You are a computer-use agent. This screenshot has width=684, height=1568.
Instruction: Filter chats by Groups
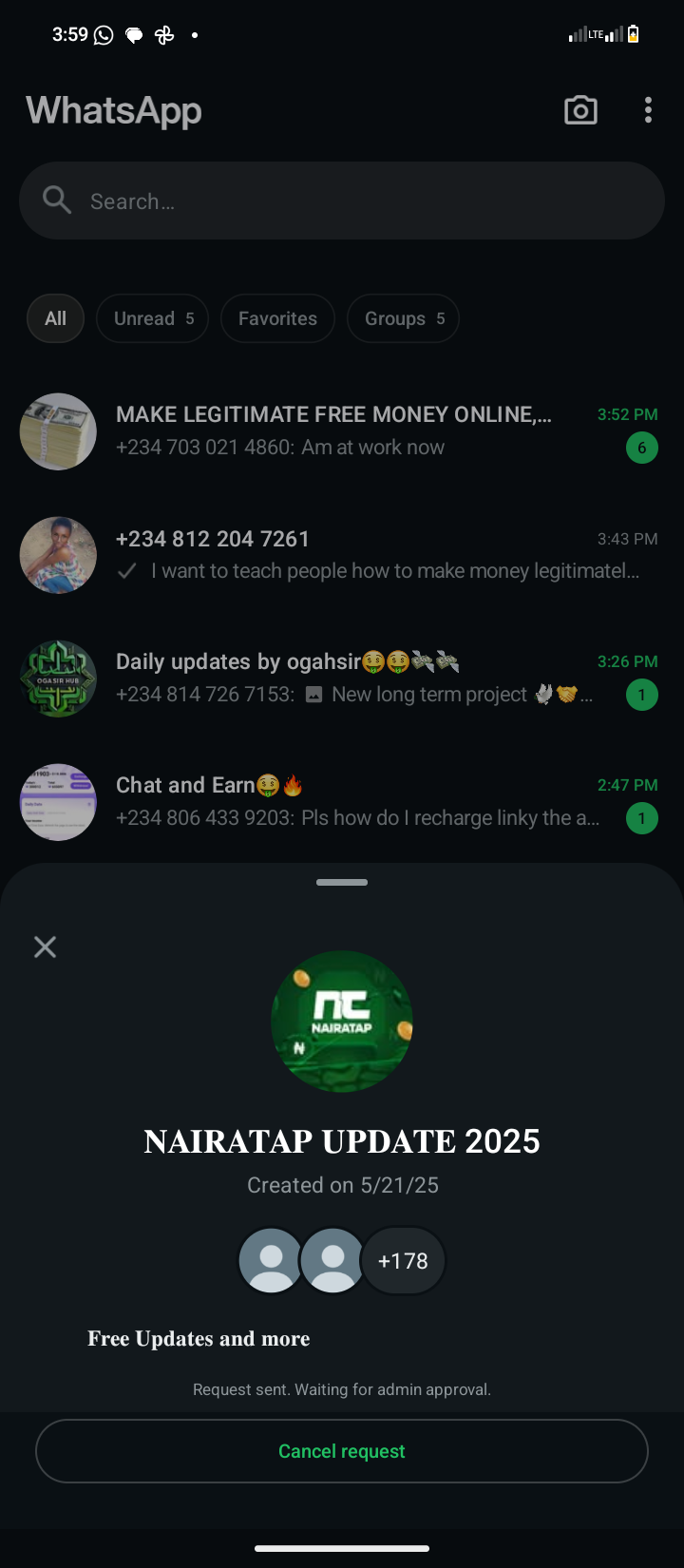coord(403,318)
